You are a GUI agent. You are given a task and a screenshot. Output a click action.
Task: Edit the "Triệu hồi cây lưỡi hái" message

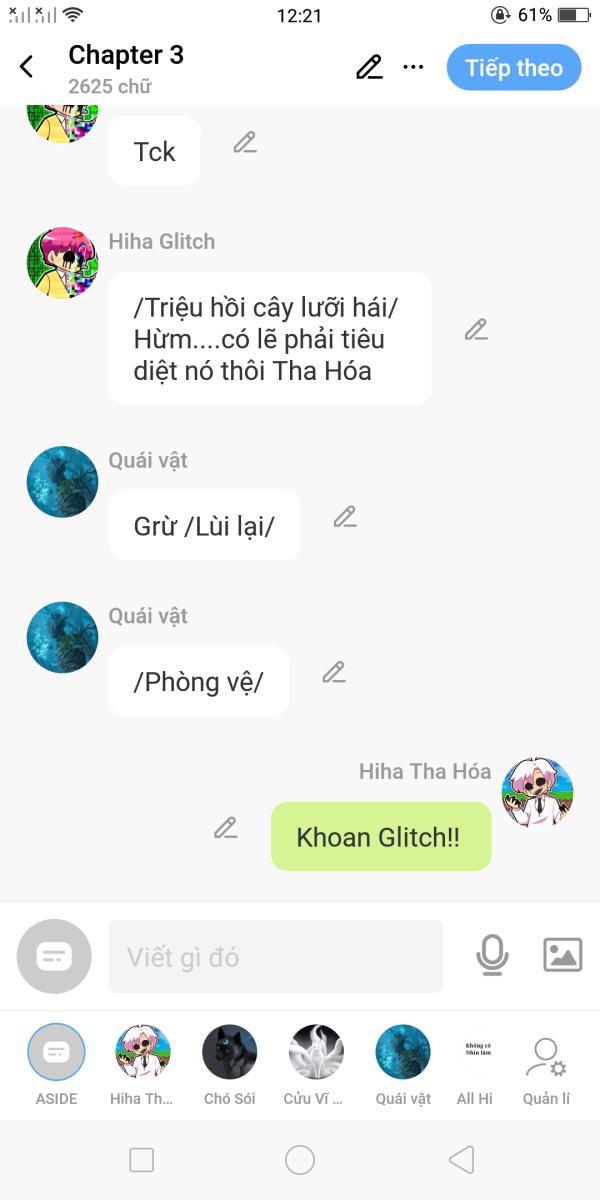[x=476, y=329]
